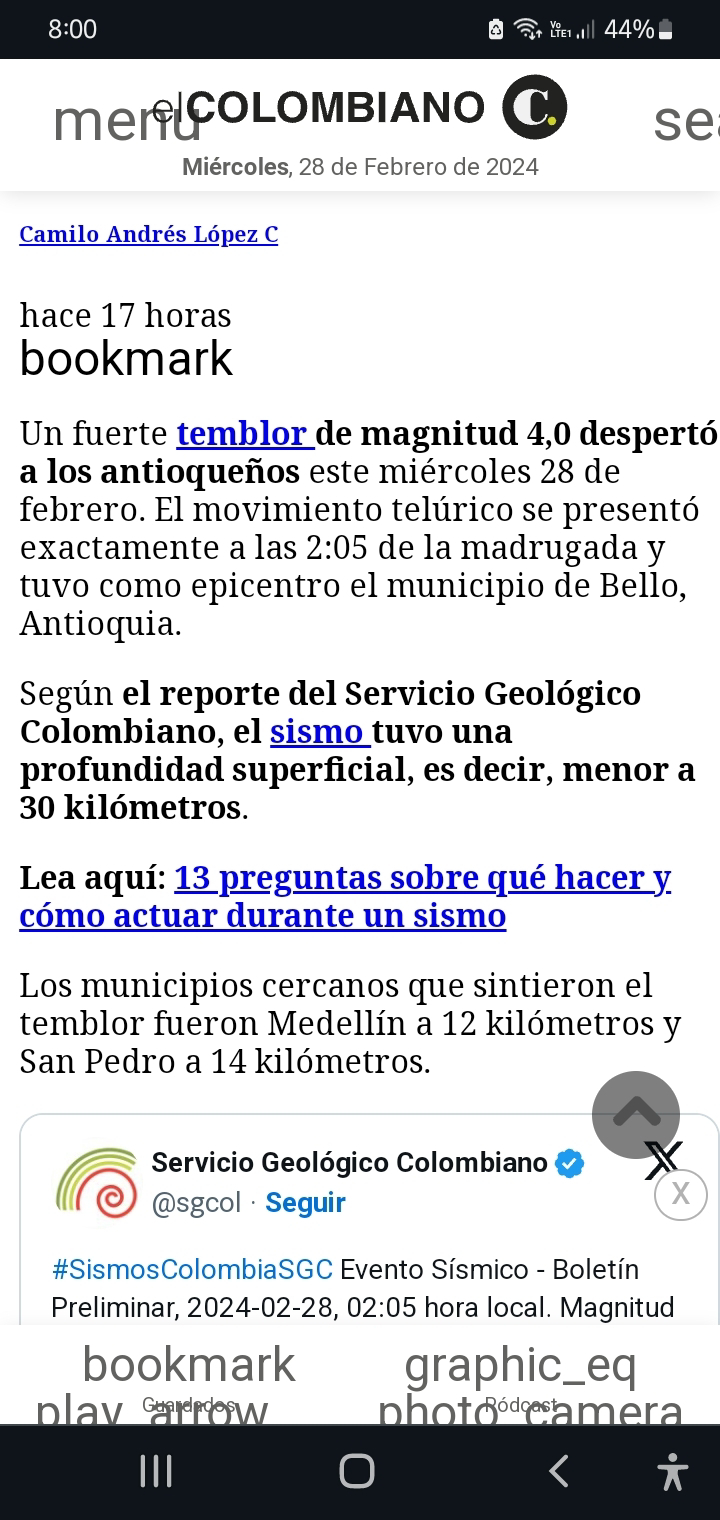
Task: Open author Camilo Andrés López C link
Action: coord(149,235)
